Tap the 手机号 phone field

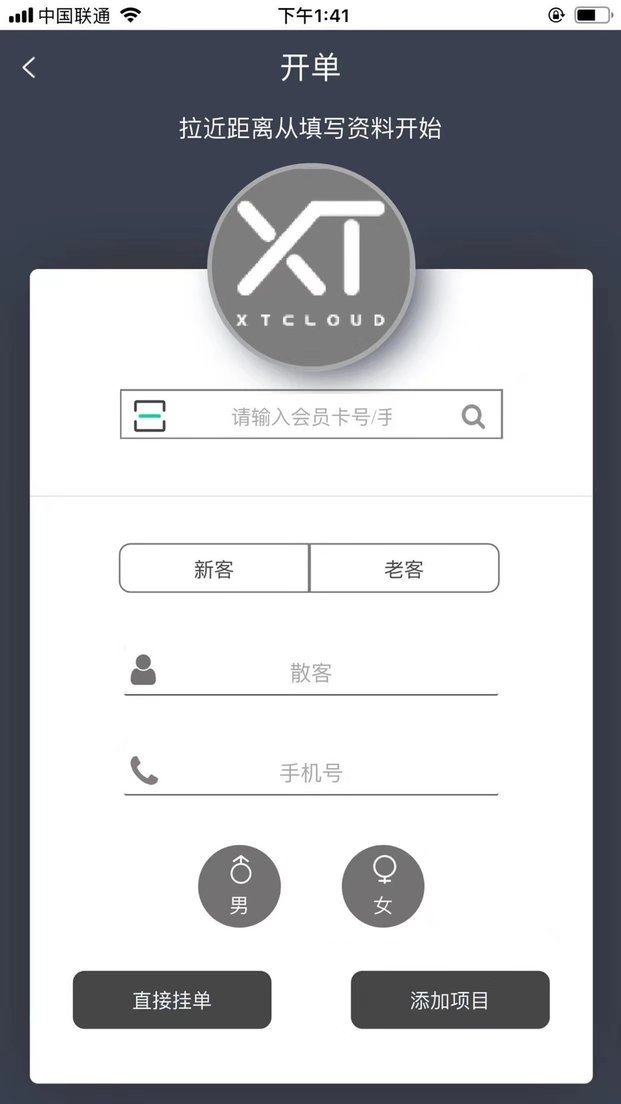point(311,773)
